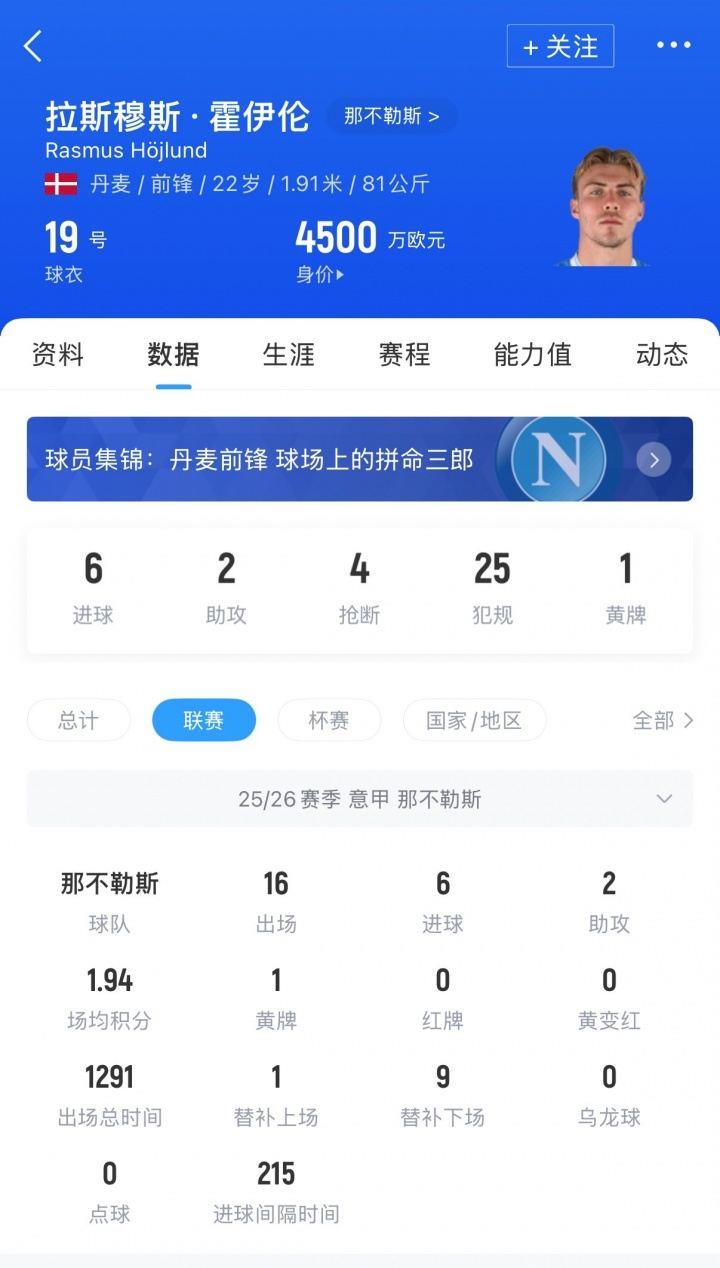Select the 杯赛 filter chip
Screen dimensions: 720x1268
coord(329,720)
